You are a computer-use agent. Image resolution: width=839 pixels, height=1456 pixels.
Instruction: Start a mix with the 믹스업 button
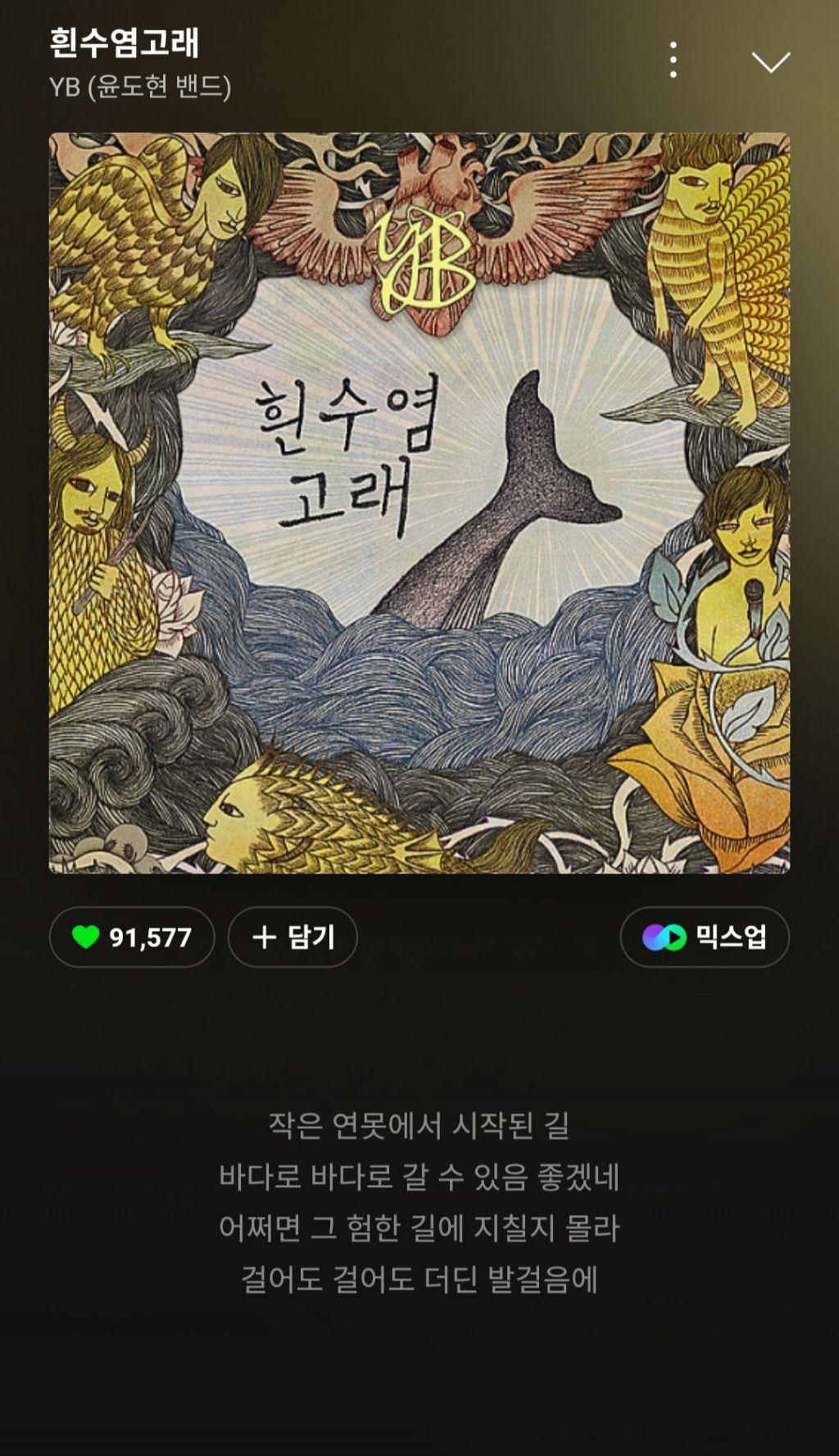(705, 937)
